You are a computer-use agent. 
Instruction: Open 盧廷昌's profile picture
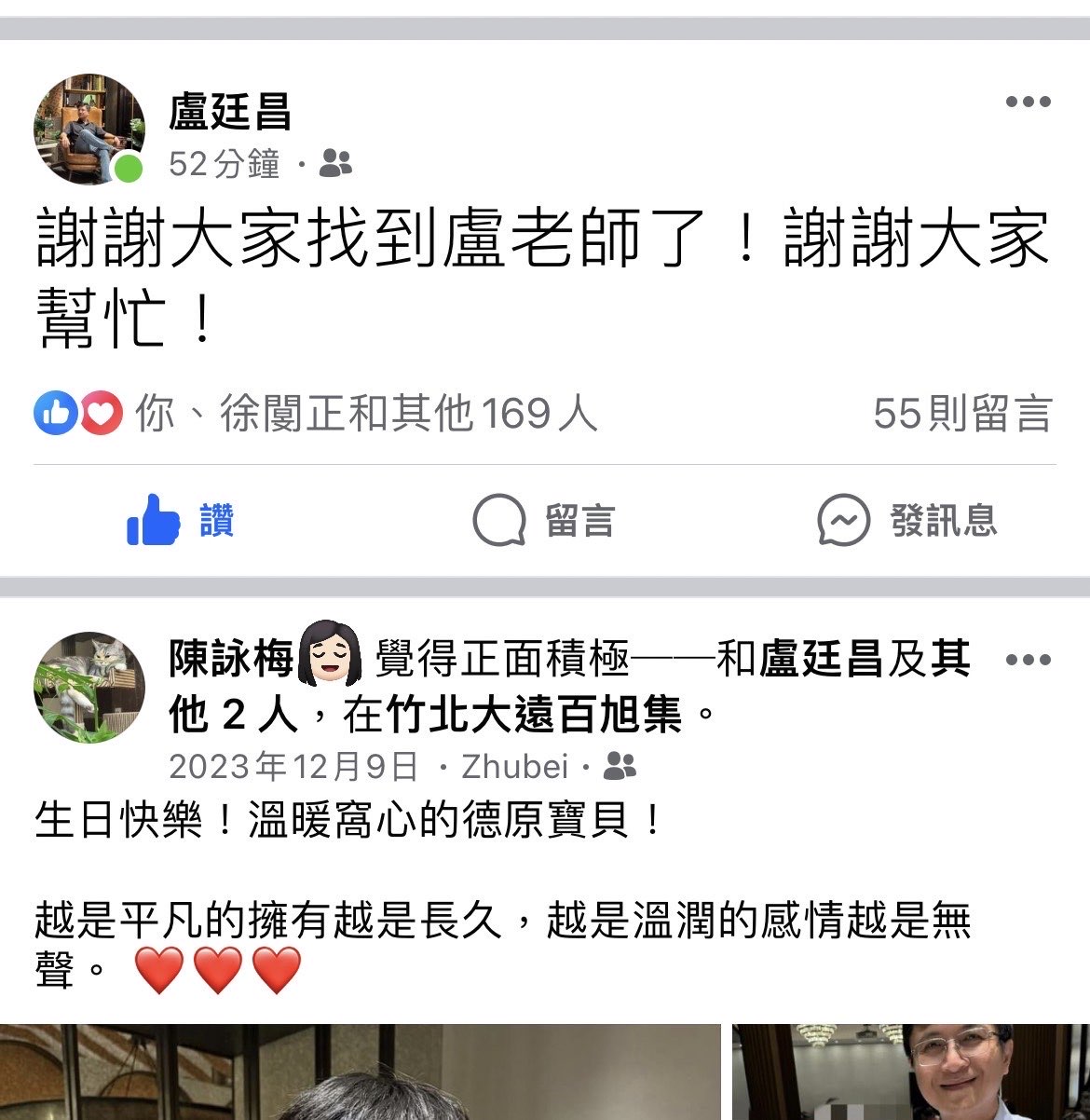tap(89, 130)
